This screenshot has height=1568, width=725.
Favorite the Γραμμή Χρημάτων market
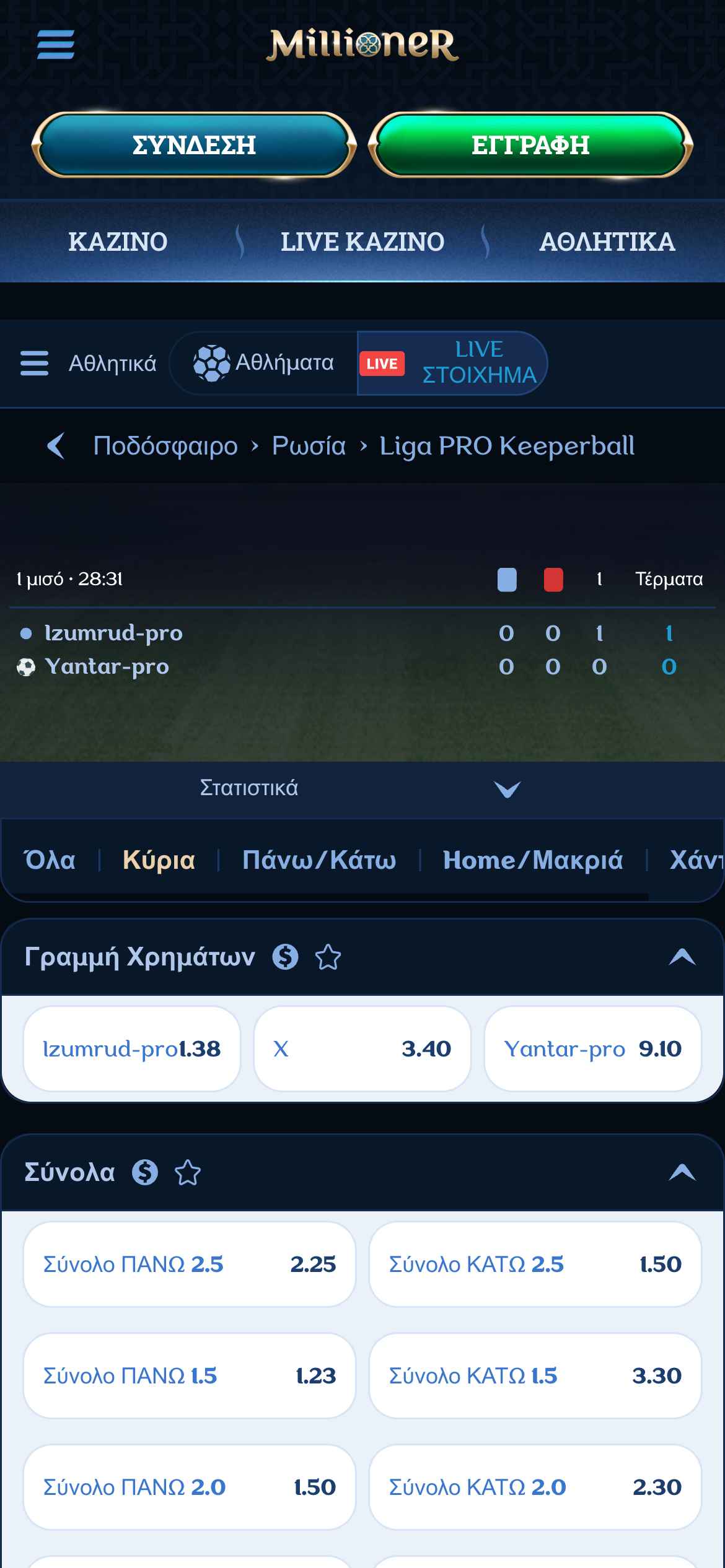click(x=328, y=957)
